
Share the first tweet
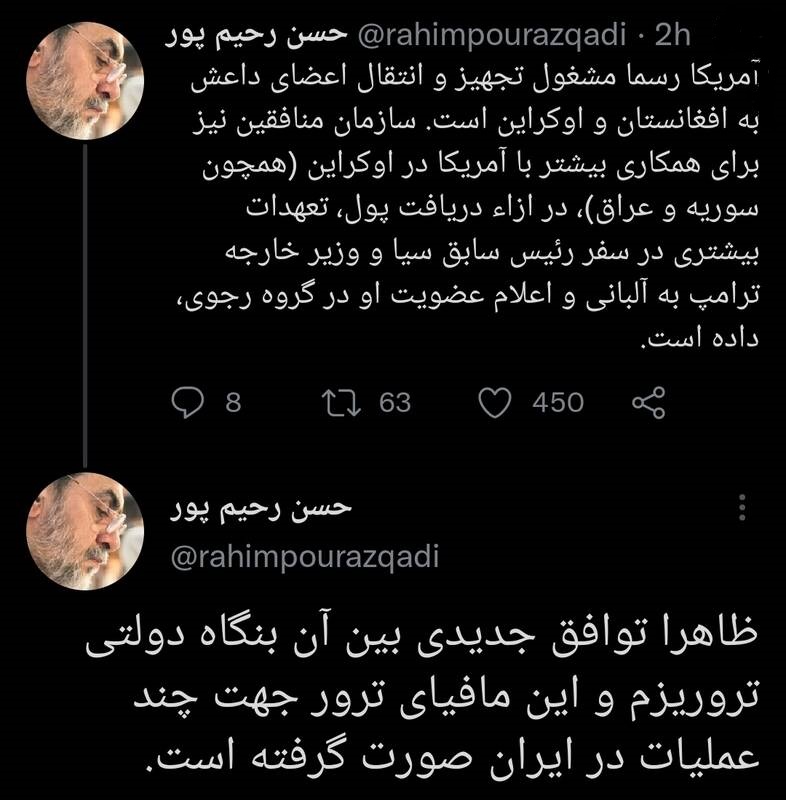[x=649, y=402]
